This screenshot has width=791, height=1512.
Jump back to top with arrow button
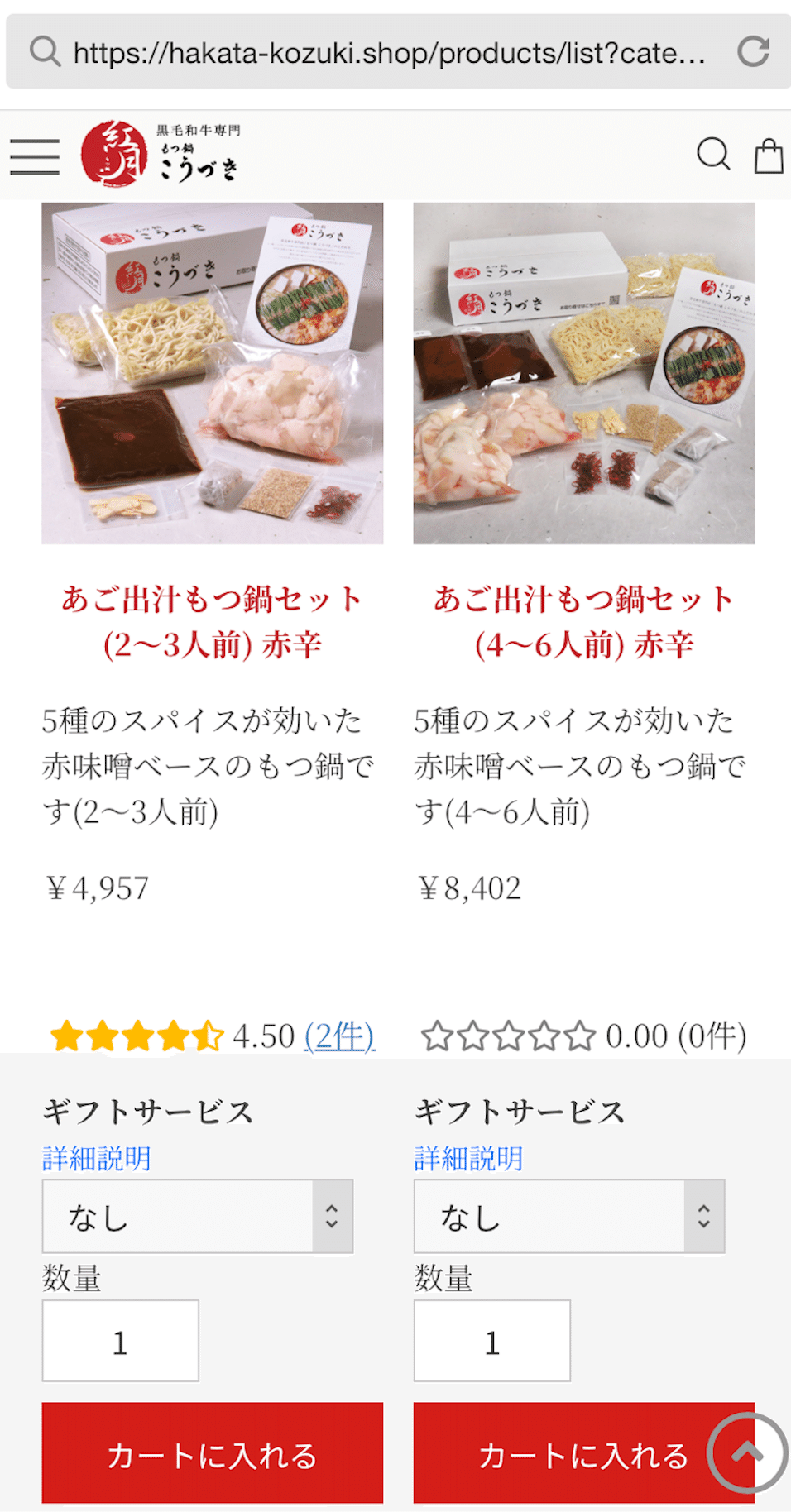click(x=747, y=1453)
